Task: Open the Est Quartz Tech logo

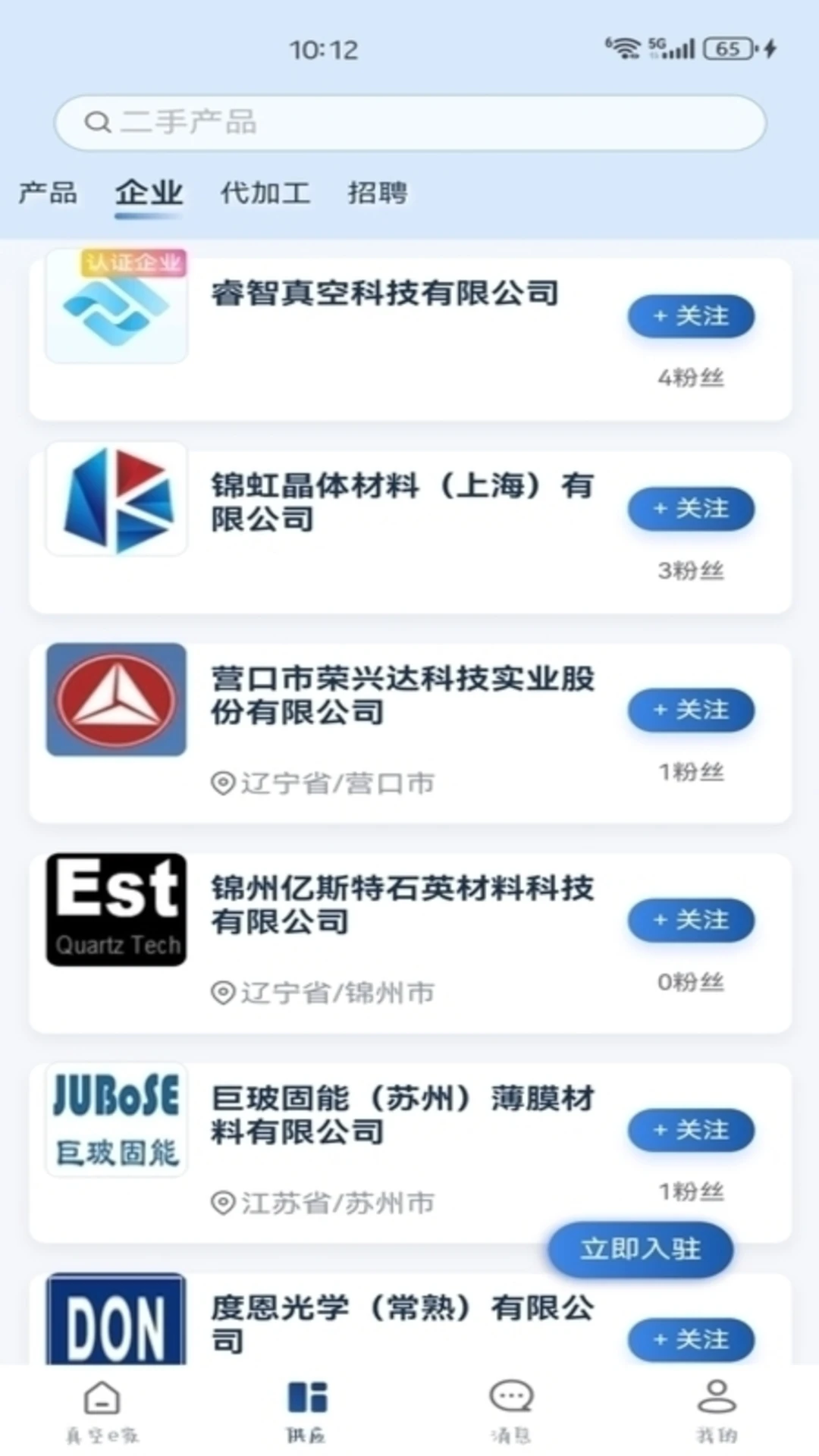Action: (x=115, y=910)
